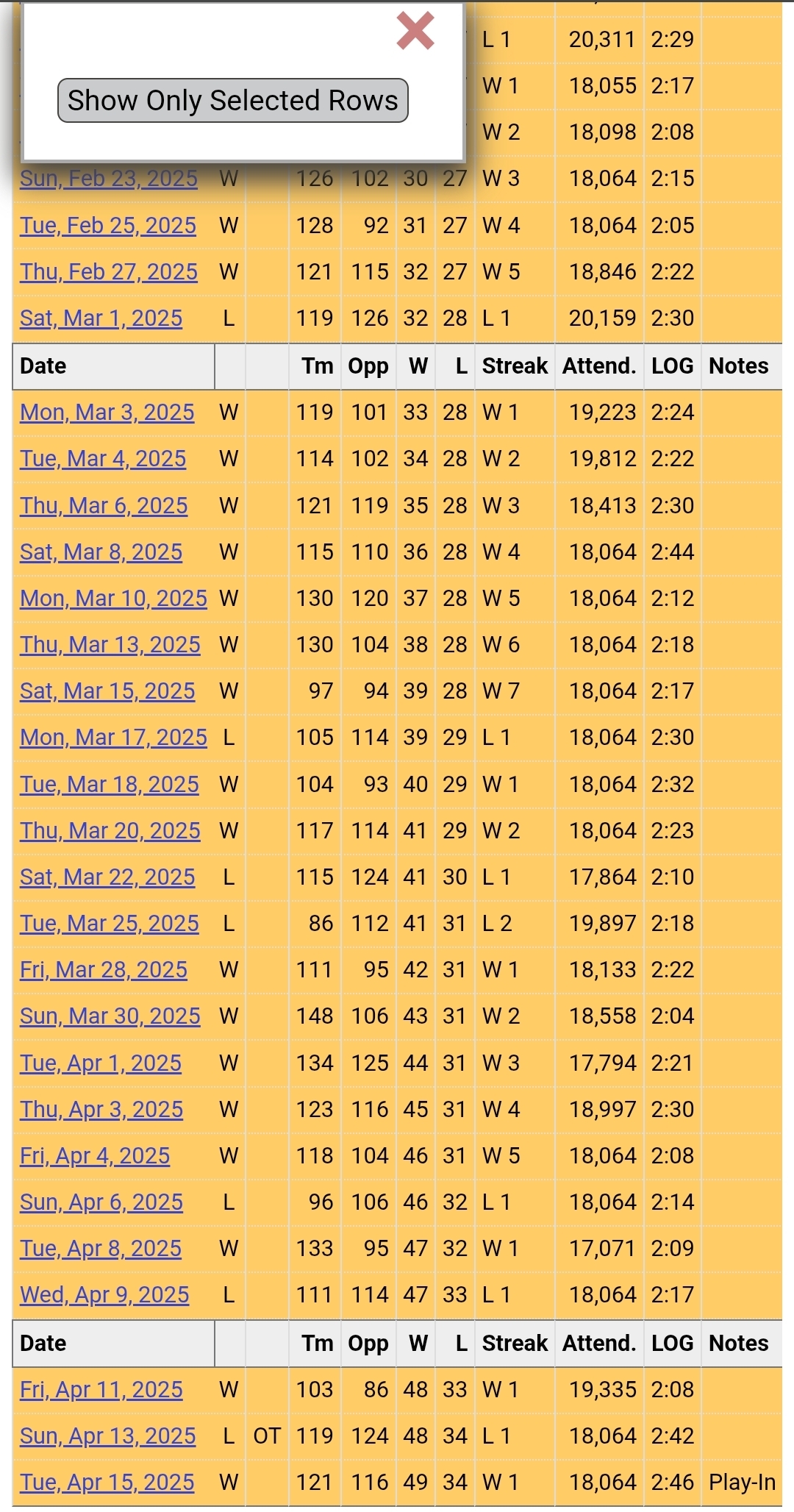Open the Sun, Apr 13, 2025 overtime game

[x=107, y=1436]
